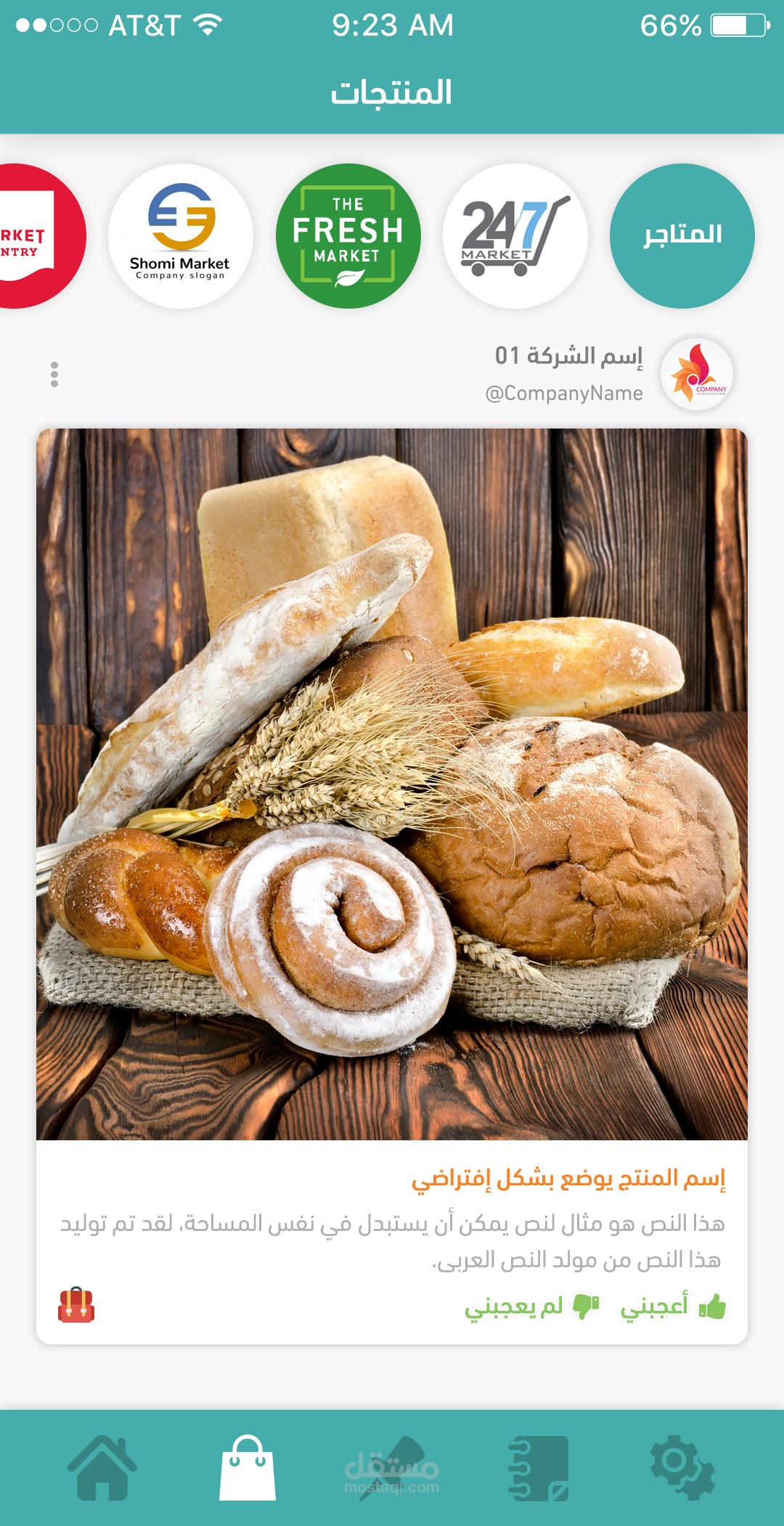Viewport: 784px width, 1526px height.
Task: Open The Fresh Market store
Action: coord(348,236)
